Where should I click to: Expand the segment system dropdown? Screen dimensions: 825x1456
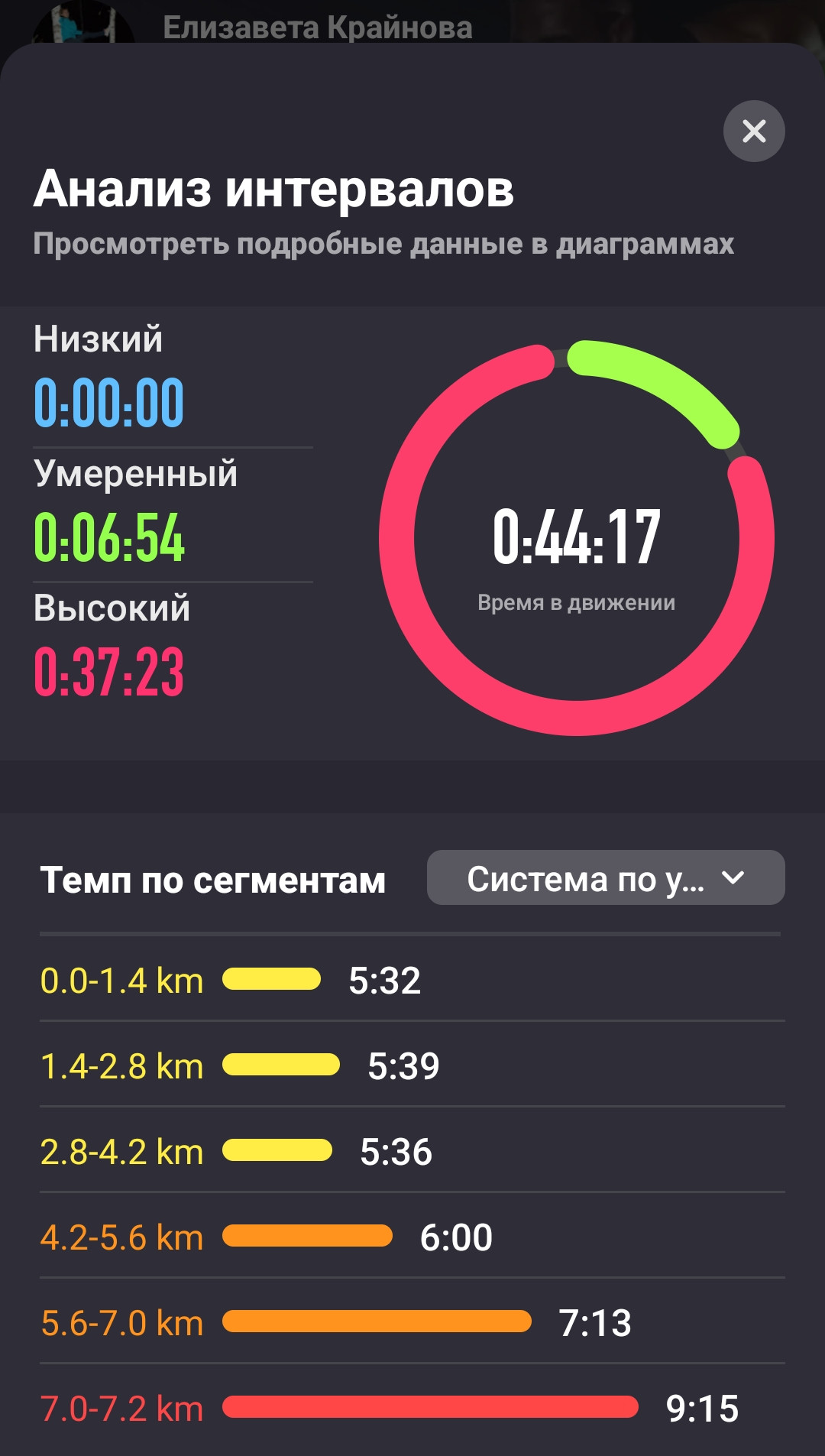[x=606, y=877]
